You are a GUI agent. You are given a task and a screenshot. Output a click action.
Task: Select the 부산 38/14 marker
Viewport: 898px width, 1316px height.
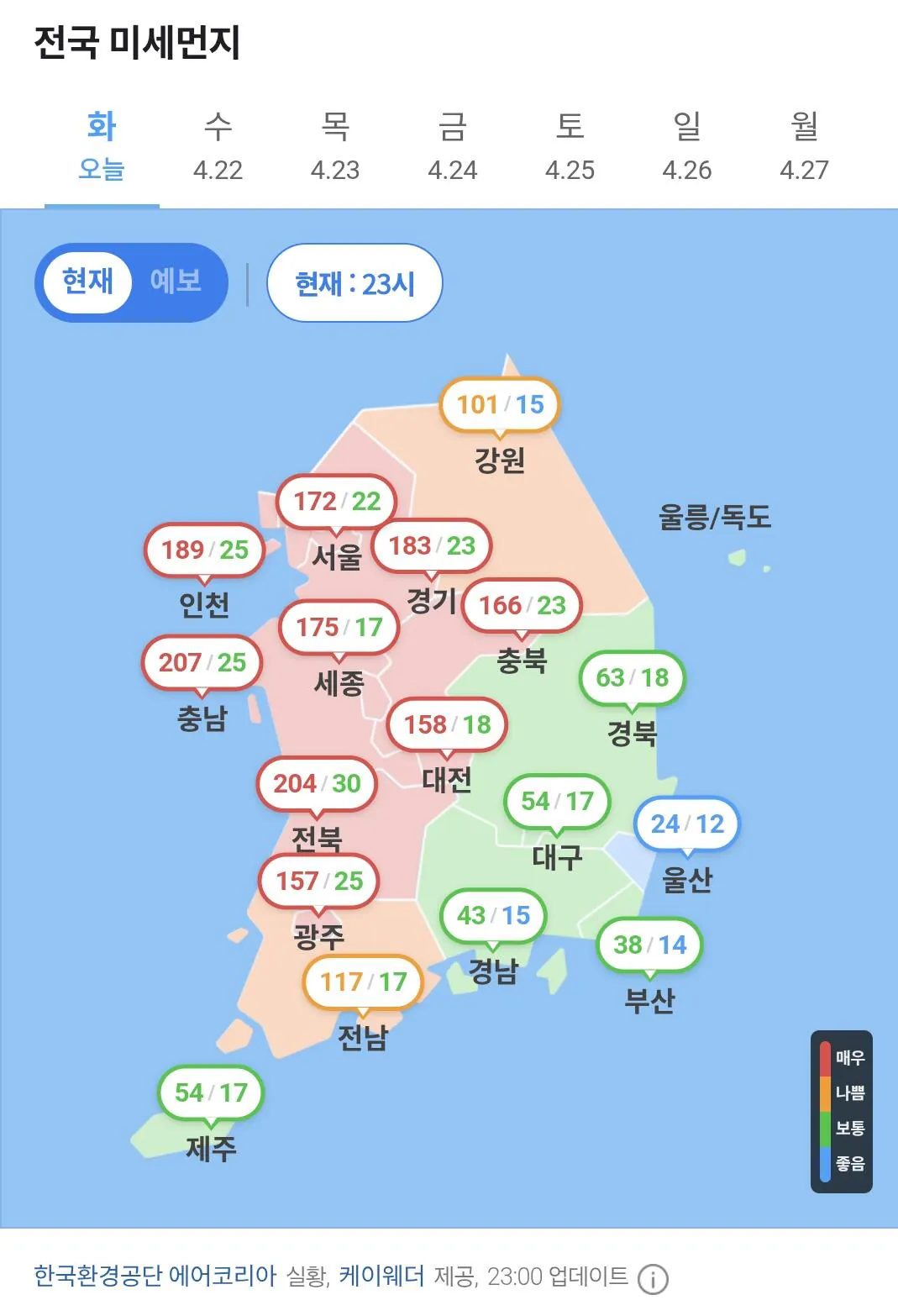[x=649, y=945]
